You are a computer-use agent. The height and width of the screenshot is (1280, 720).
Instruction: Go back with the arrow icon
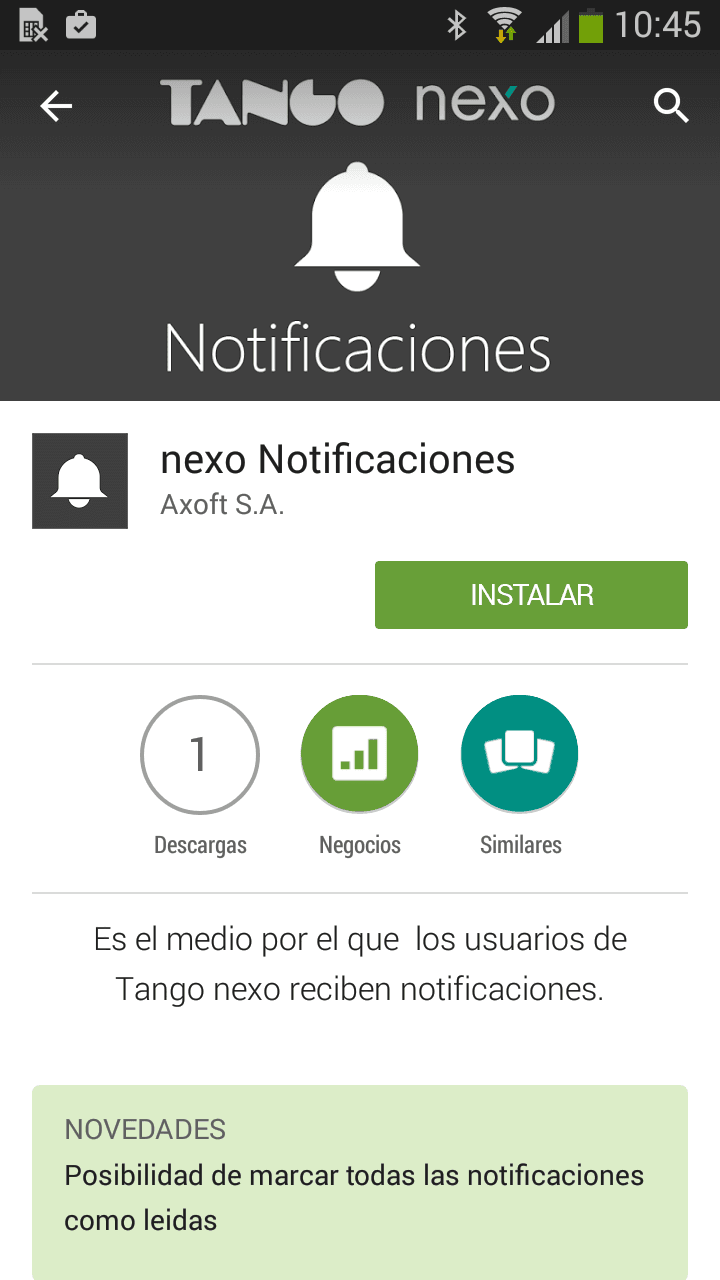(56, 105)
